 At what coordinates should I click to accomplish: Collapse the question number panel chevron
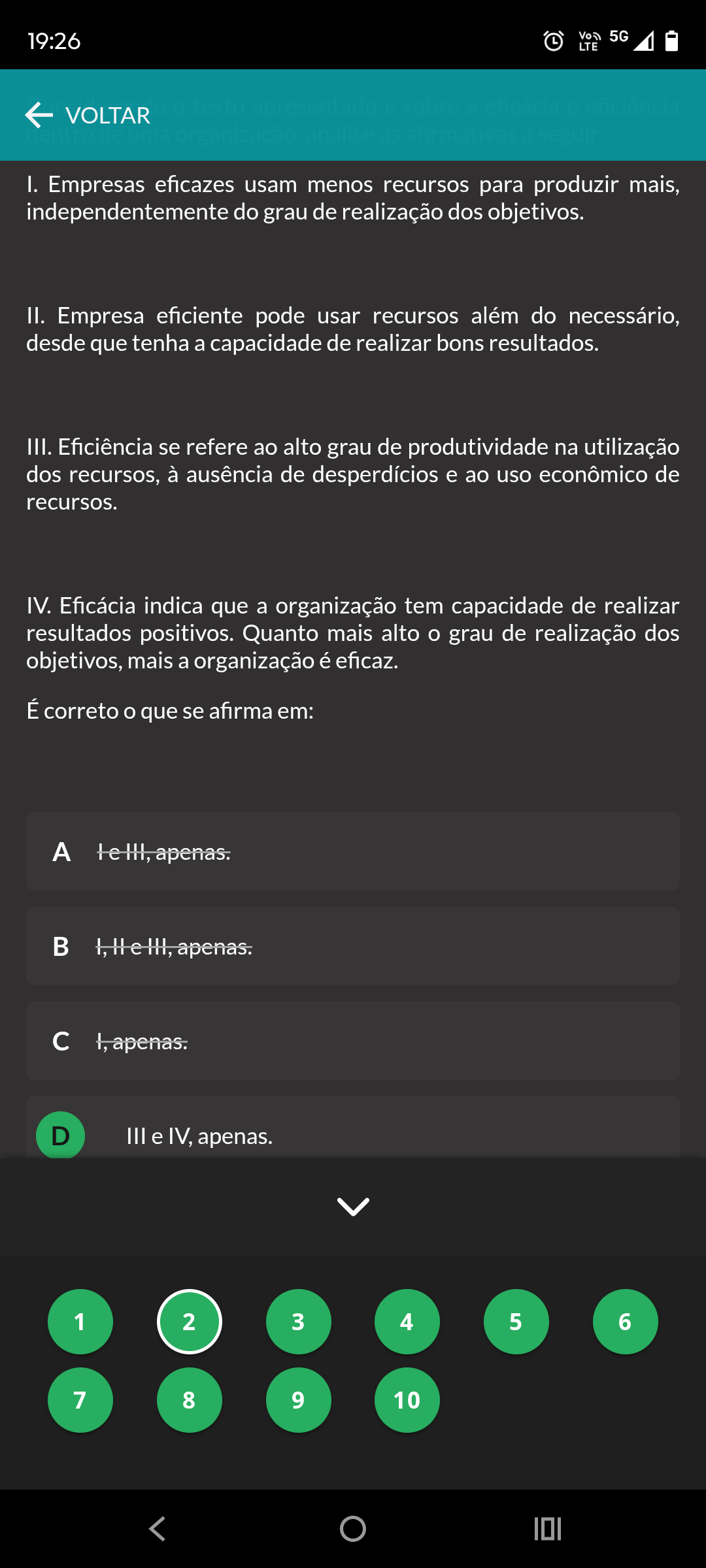pyautogui.click(x=353, y=1207)
